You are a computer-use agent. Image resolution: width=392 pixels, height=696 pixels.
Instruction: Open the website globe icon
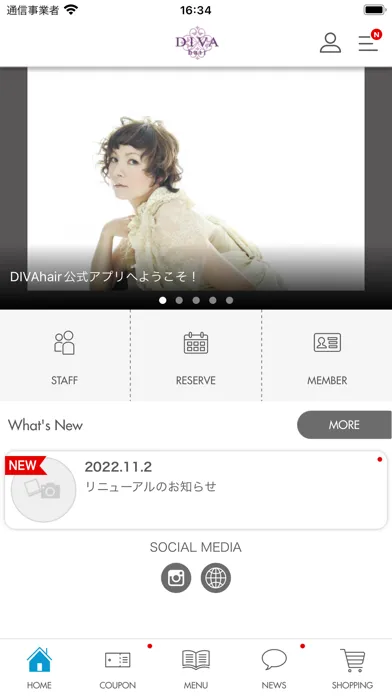(216, 578)
